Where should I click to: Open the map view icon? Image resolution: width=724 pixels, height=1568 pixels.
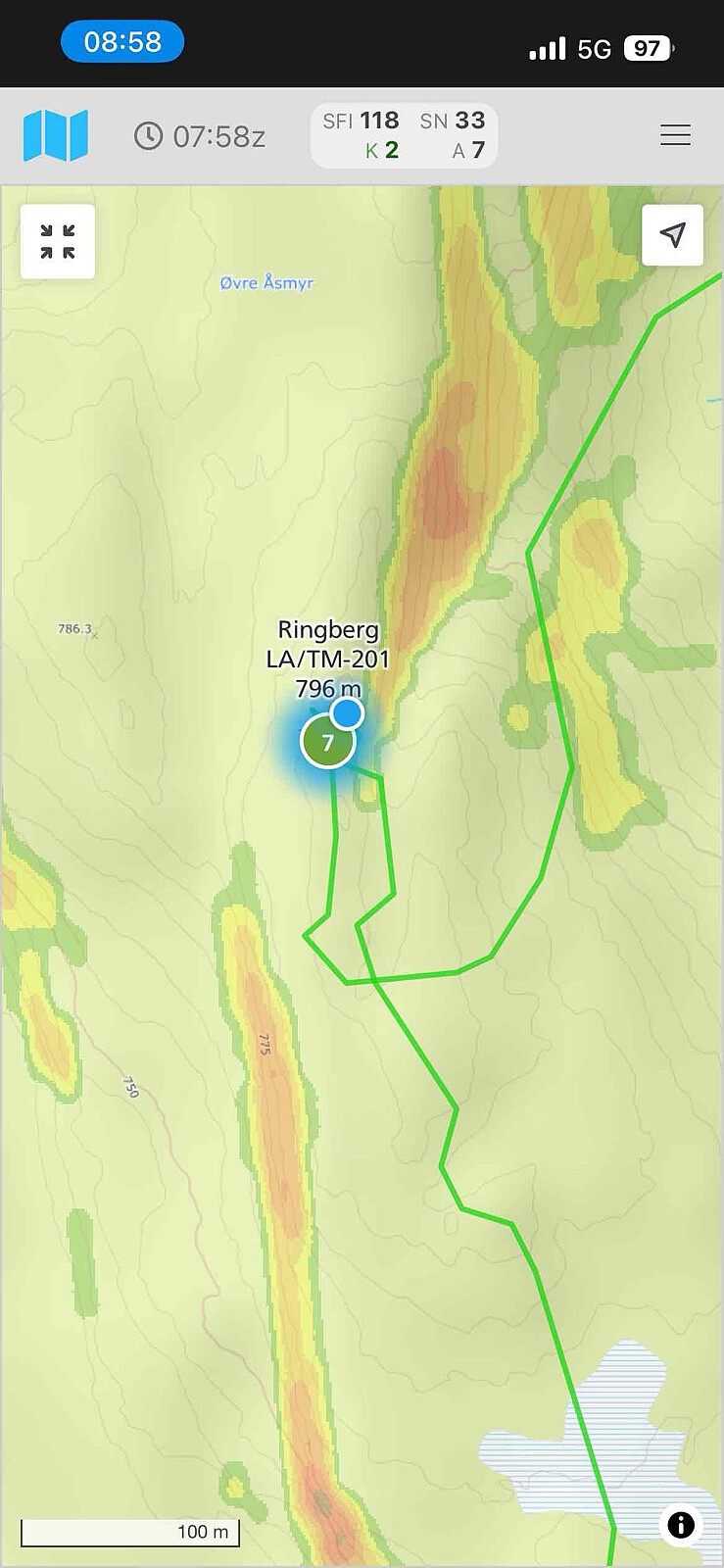click(56, 135)
